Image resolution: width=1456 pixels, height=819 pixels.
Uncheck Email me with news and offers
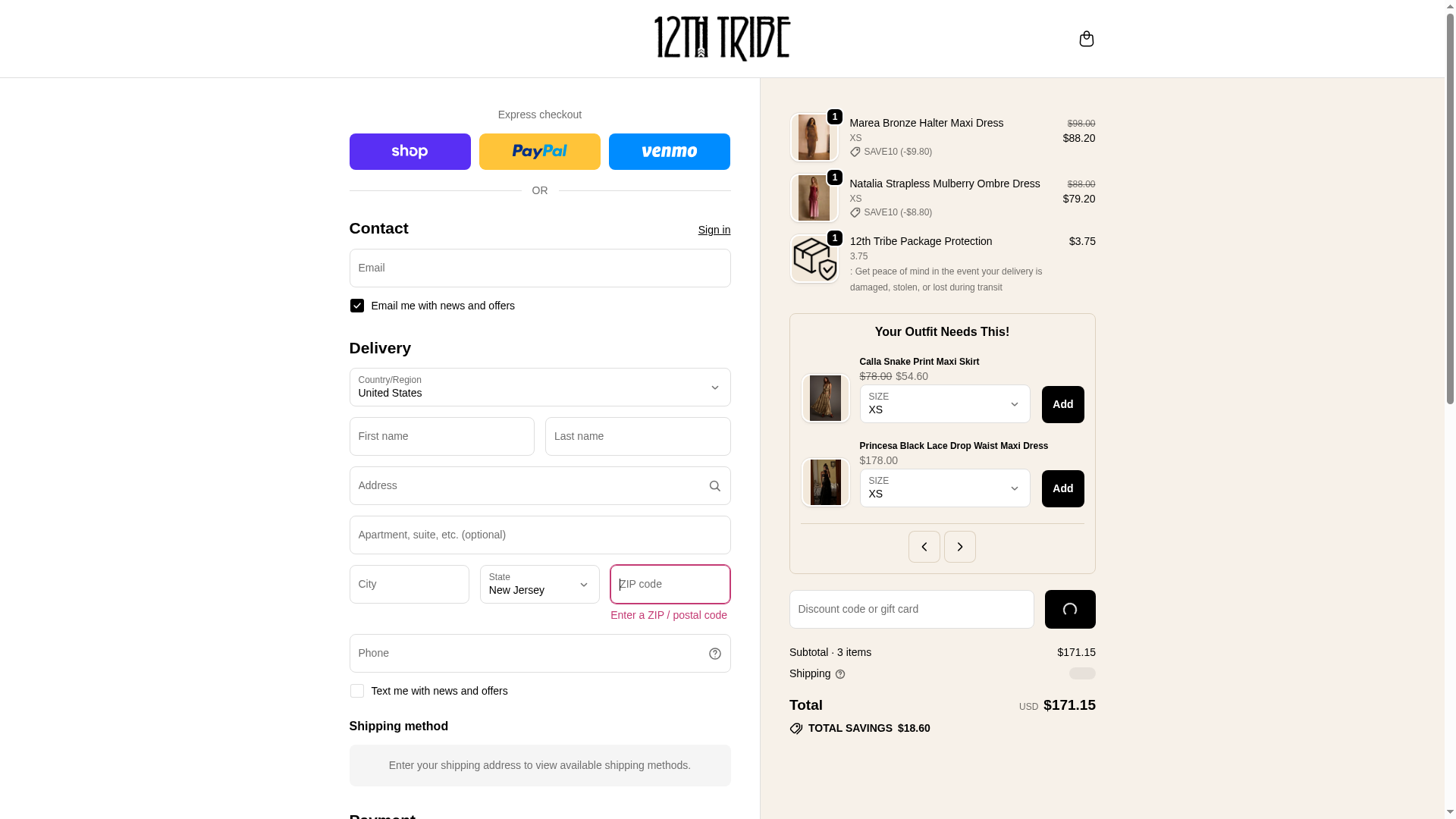point(357,306)
